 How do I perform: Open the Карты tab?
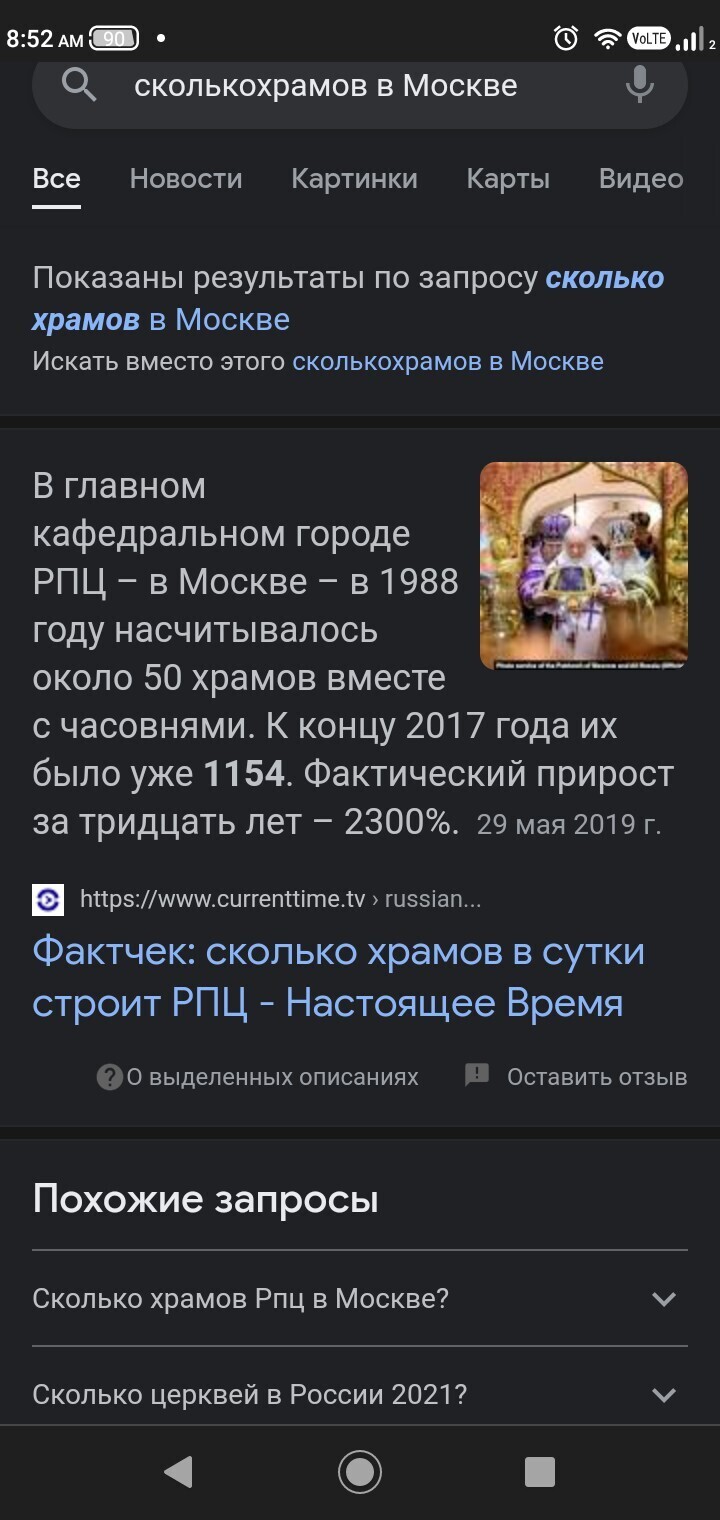pos(508,179)
